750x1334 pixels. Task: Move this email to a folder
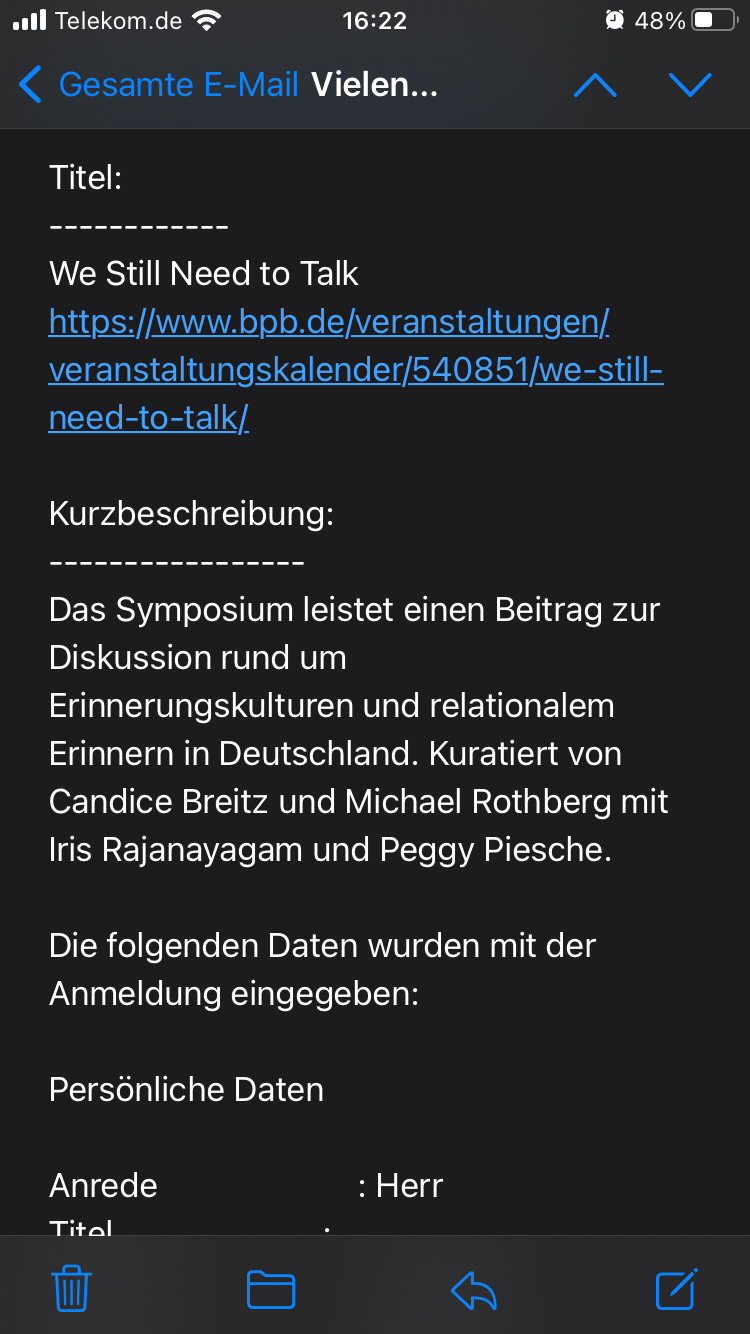271,1288
